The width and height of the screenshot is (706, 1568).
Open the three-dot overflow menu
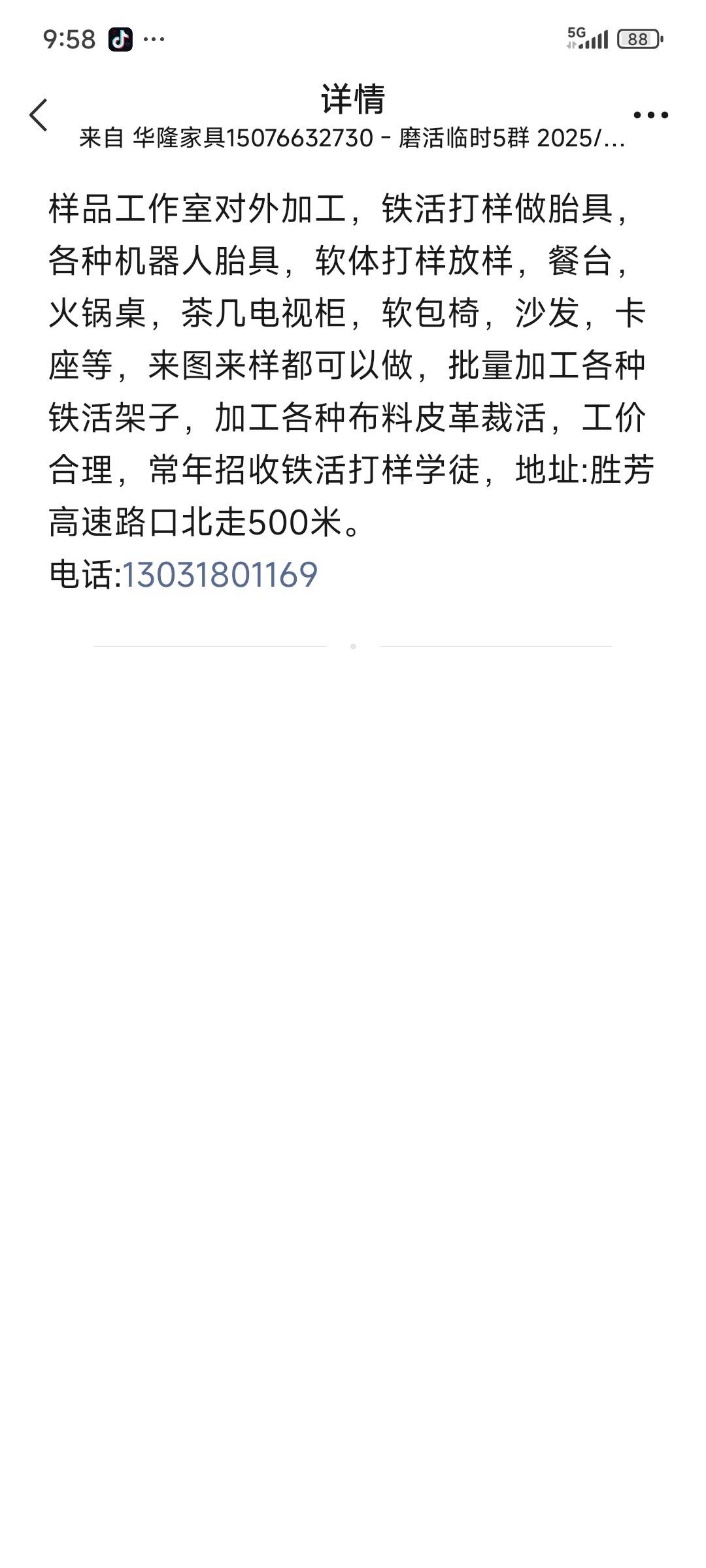tap(650, 115)
